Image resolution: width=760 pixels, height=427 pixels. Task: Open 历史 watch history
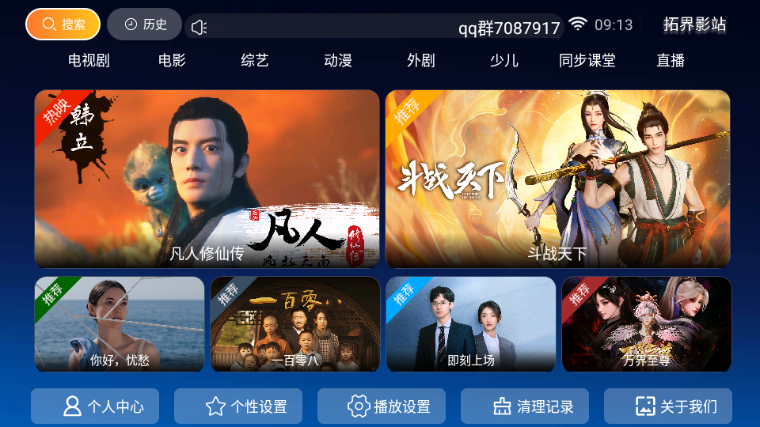pos(144,24)
